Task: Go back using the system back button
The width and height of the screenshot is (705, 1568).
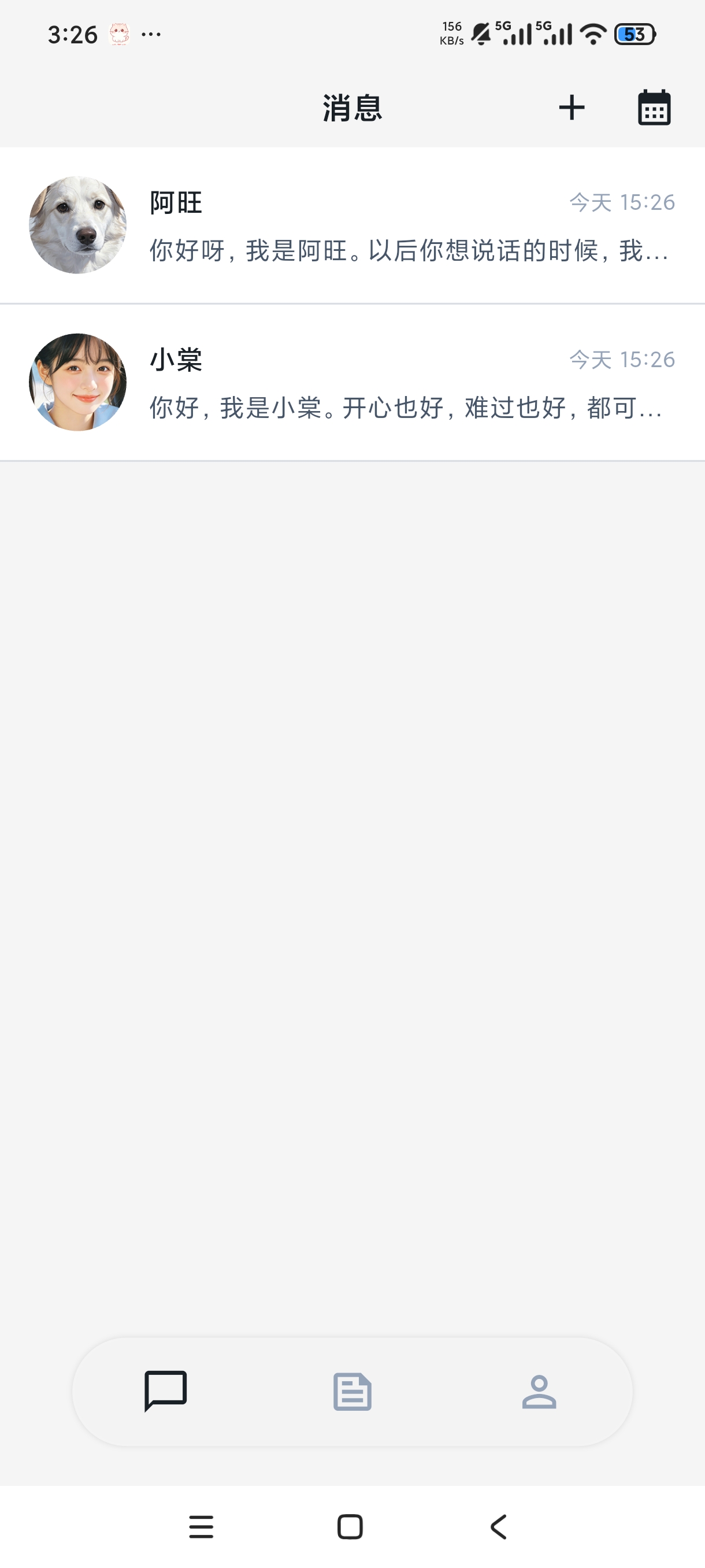Action: [x=499, y=1526]
